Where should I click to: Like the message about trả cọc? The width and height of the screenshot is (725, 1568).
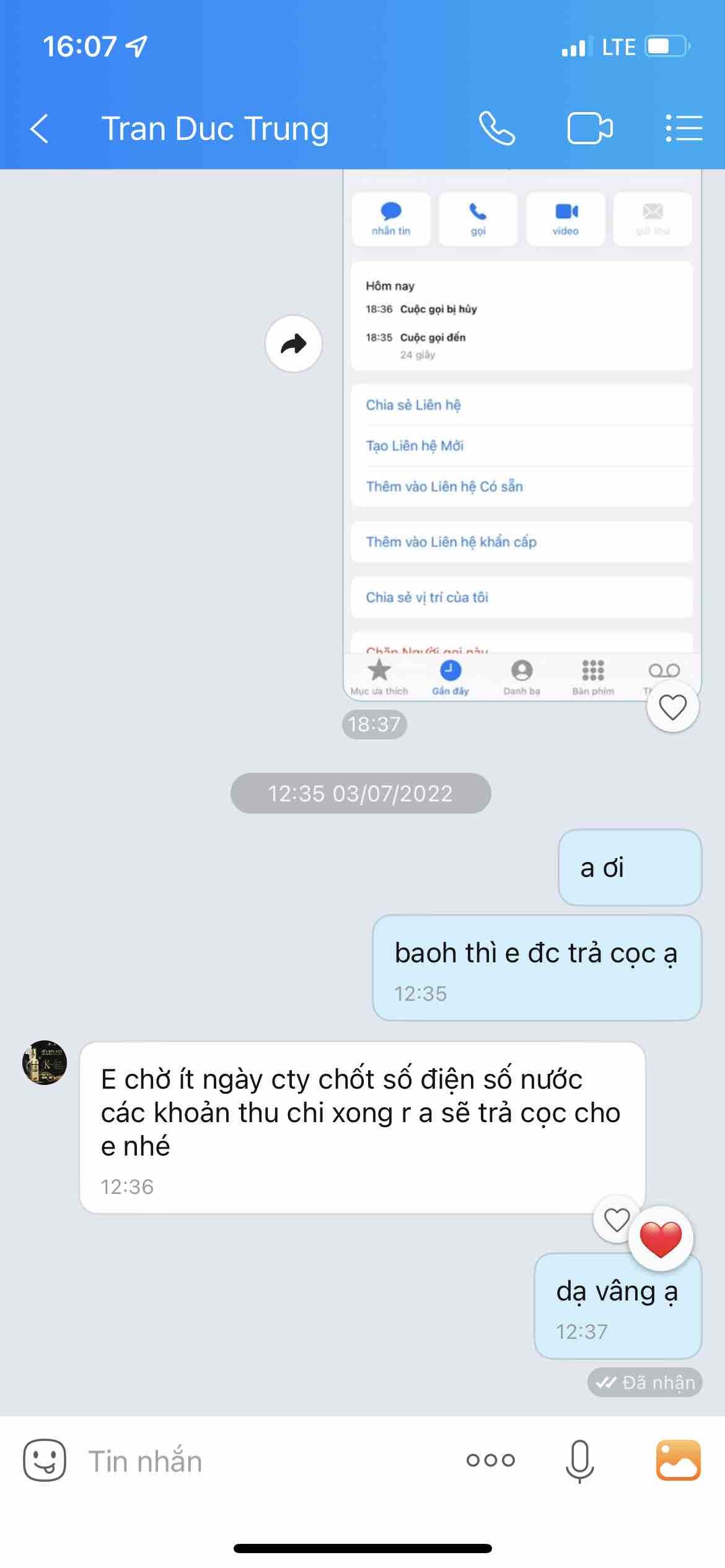[x=616, y=1220]
